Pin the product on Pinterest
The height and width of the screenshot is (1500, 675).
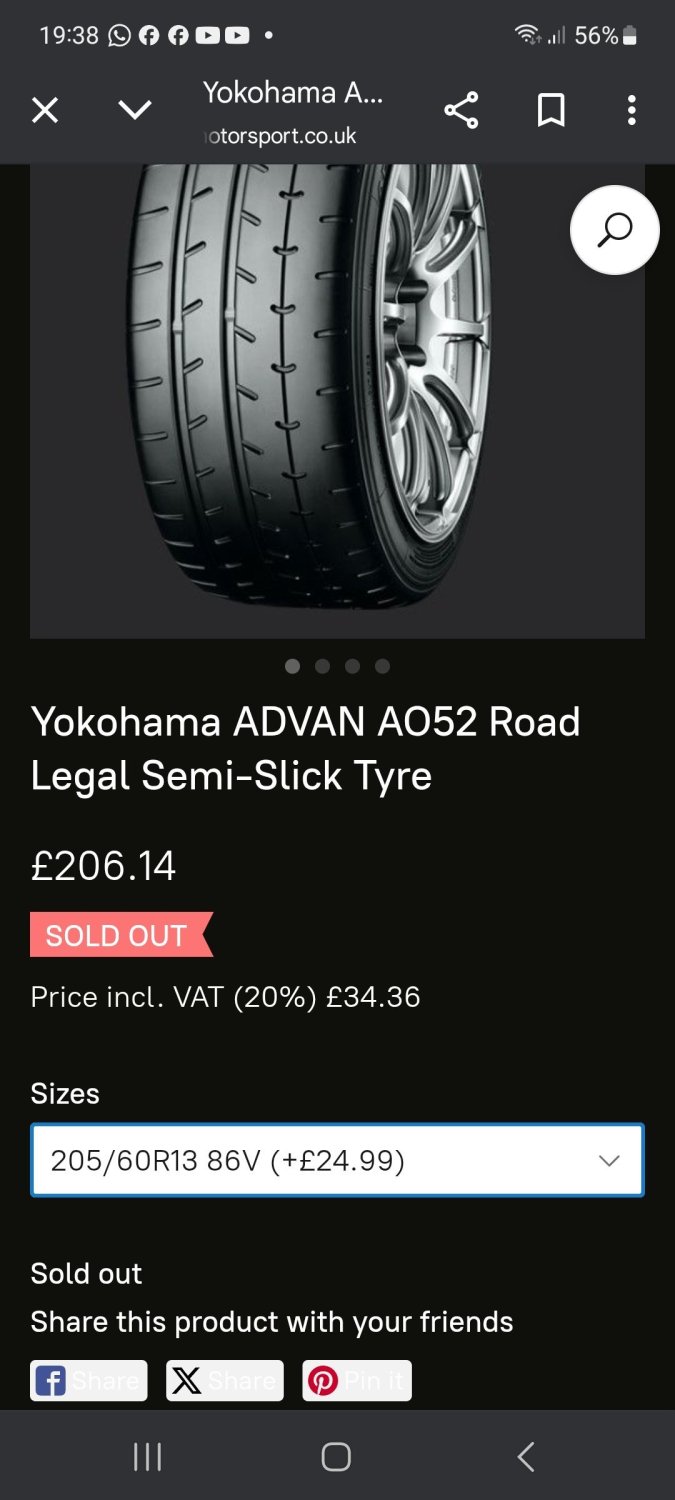pyautogui.click(x=357, y=1381)
